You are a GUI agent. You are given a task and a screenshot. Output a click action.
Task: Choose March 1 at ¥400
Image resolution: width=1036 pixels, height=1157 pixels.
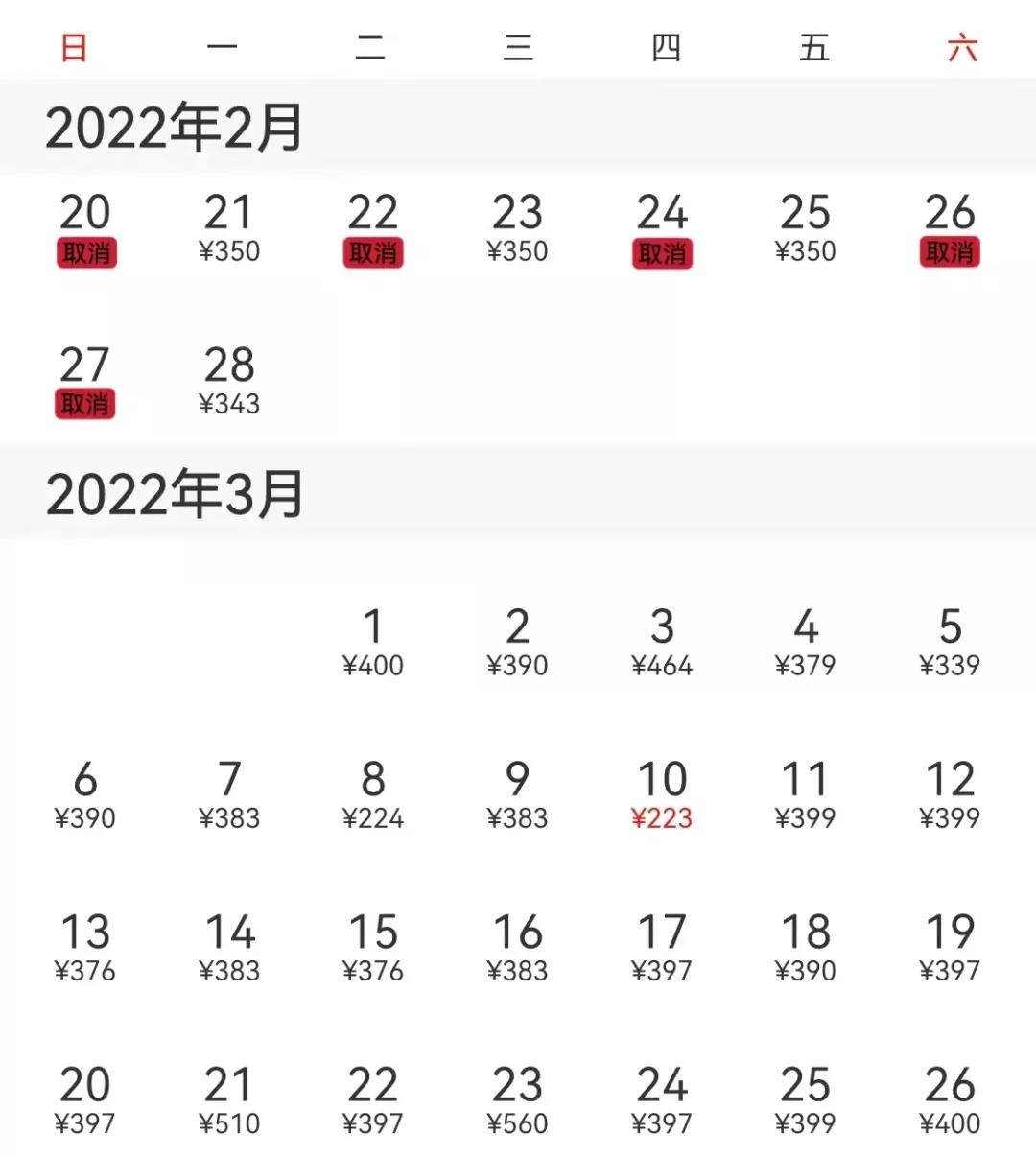tap(373, 642)
